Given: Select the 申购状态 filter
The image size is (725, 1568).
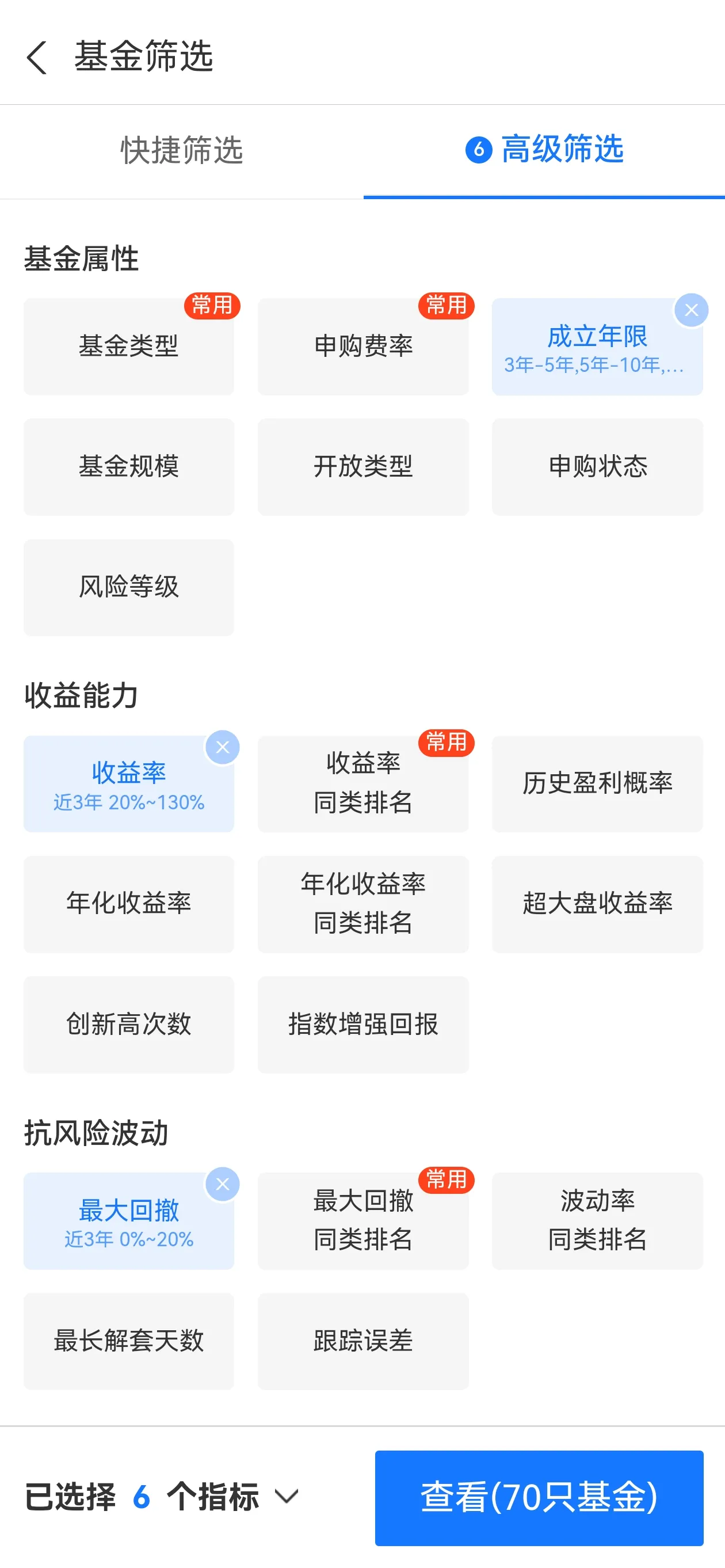Looking at the screenshot, I should coord(597,467).
